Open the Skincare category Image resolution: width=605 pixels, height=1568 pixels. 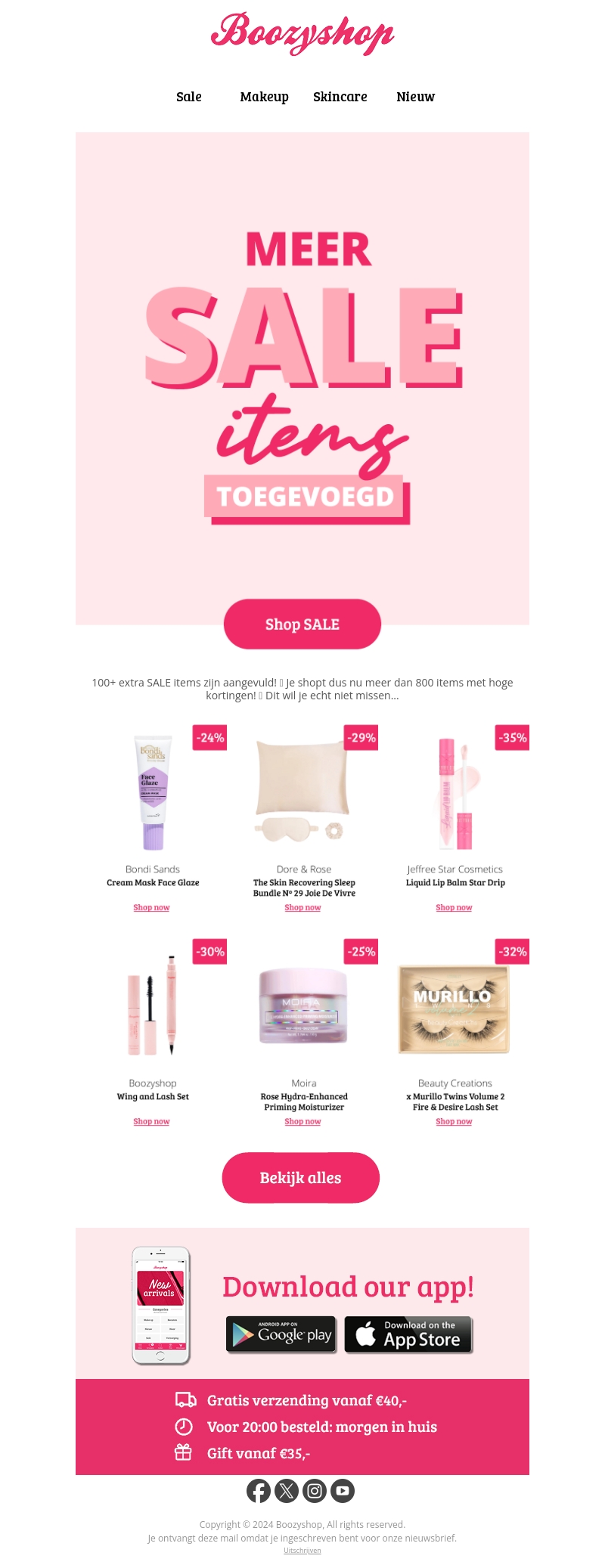pyautogui.click(x=340, y=97)
